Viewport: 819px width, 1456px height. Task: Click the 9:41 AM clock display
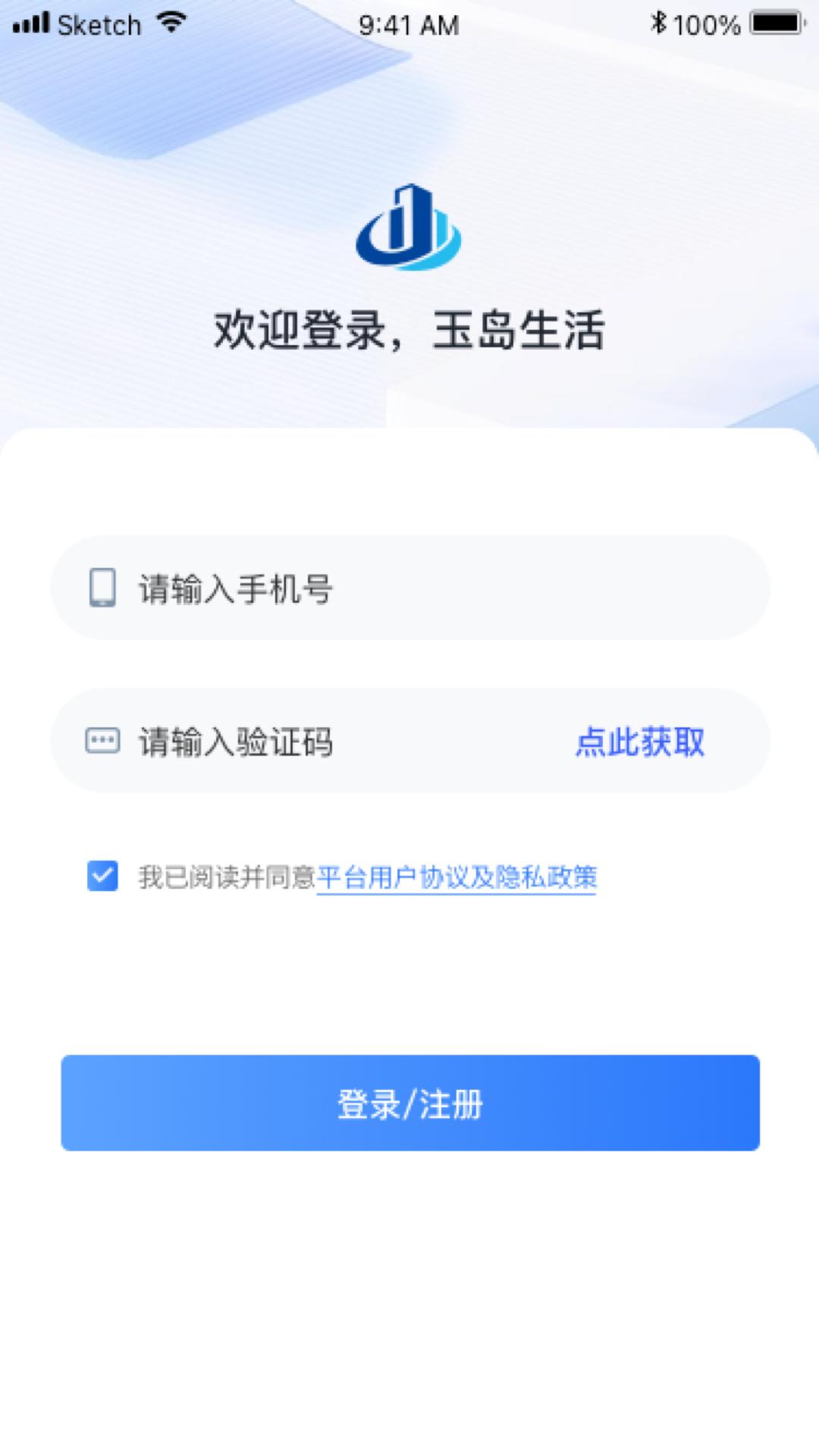409,24
